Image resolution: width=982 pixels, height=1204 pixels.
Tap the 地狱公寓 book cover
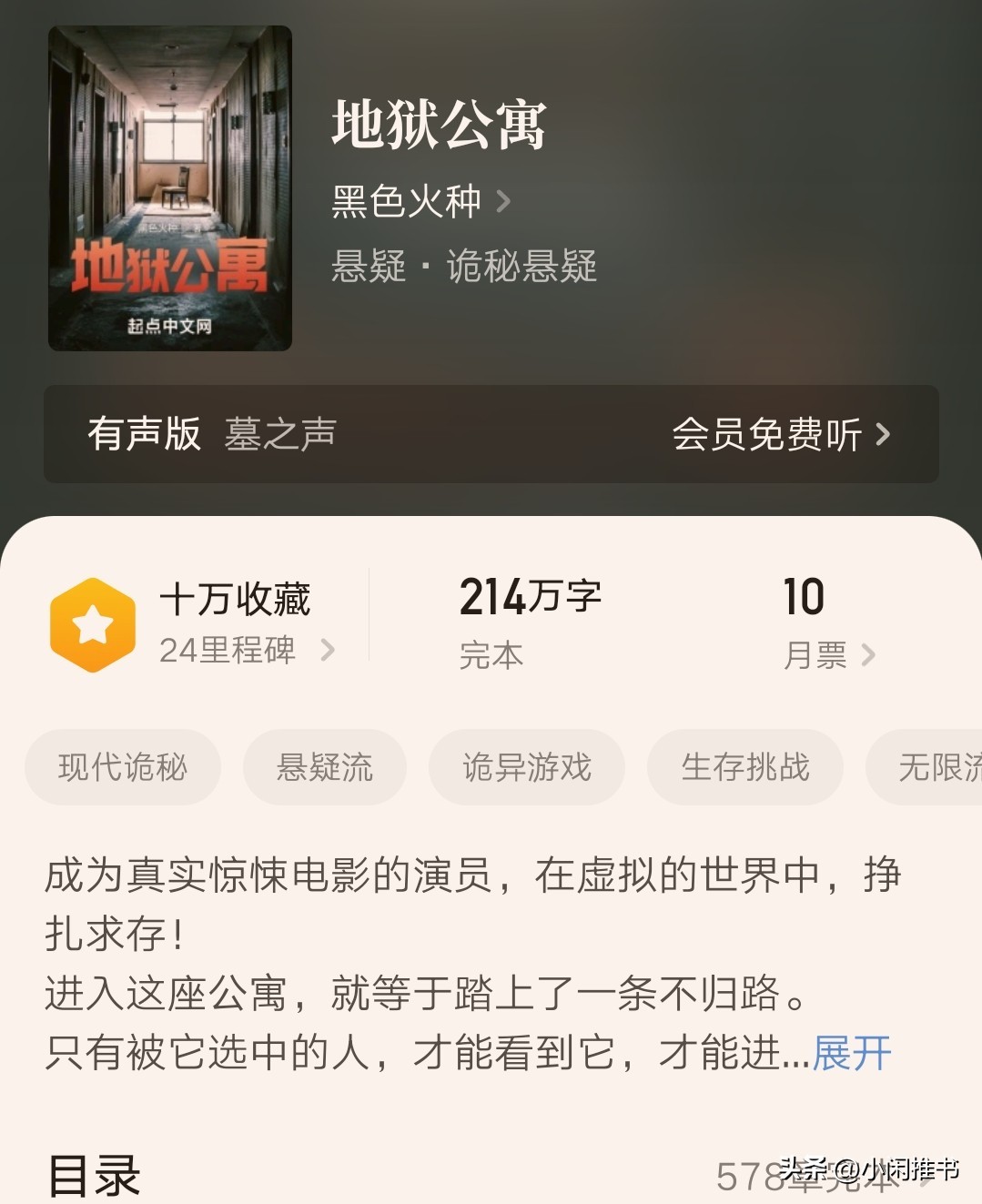tap(170, 188)
